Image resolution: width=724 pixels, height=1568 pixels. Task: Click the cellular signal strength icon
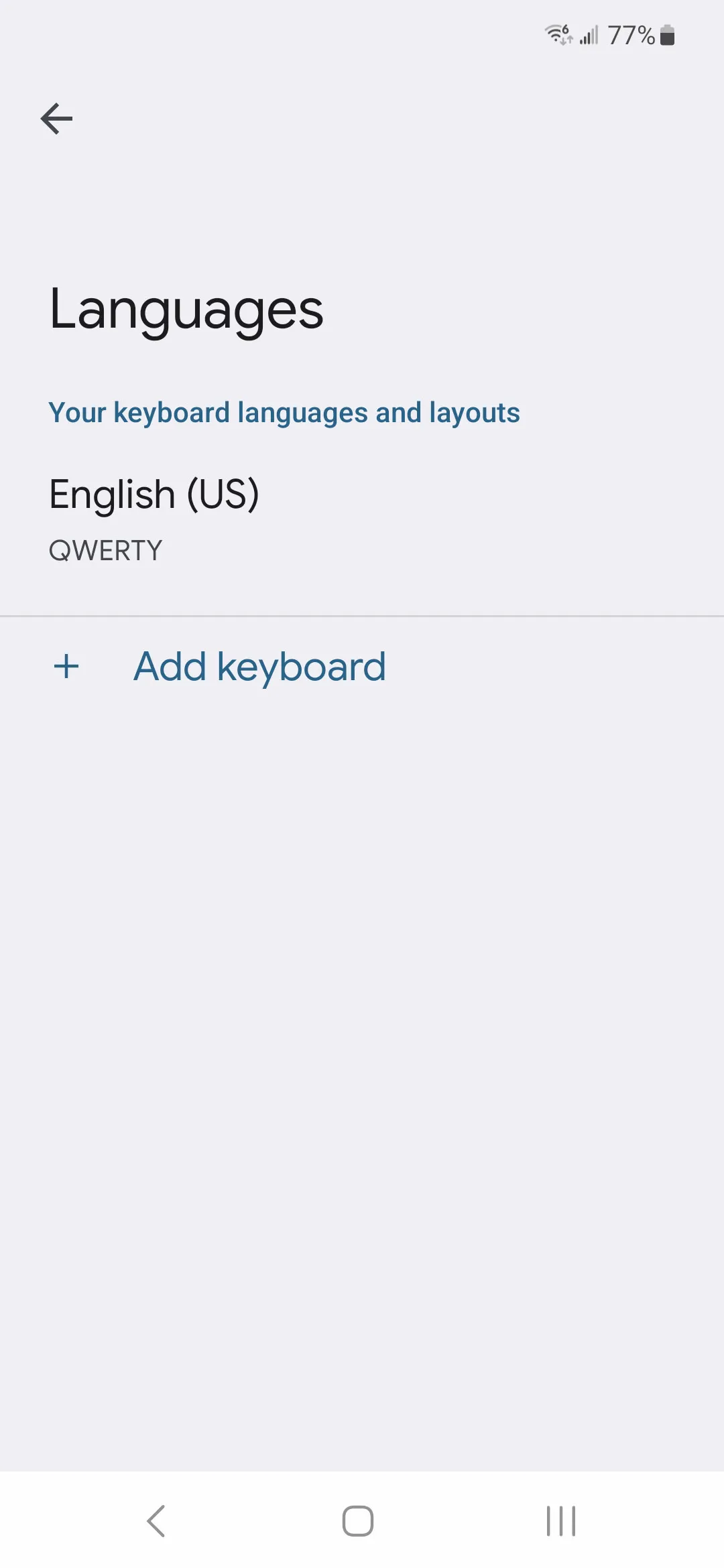click(588, 35)
